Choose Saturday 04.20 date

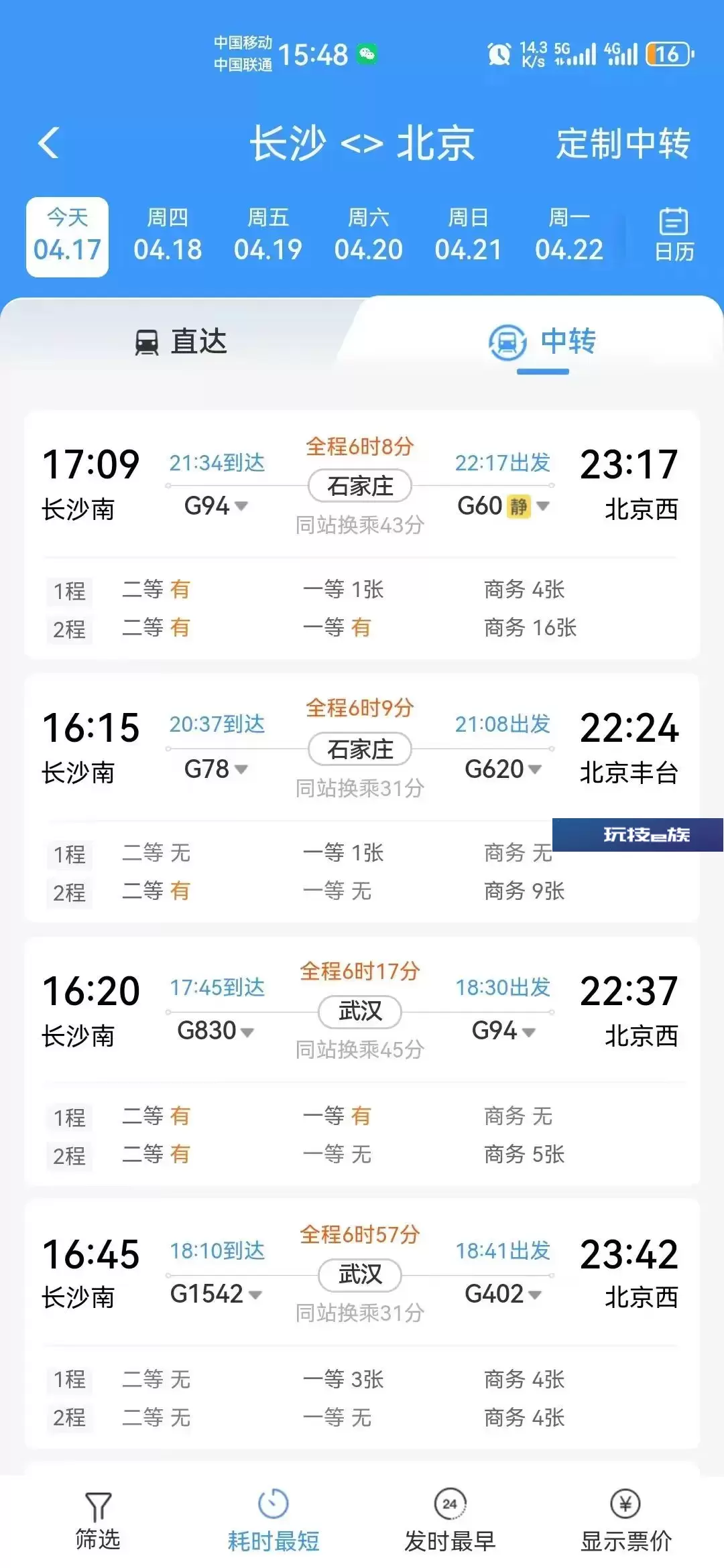click(x=369, y=236)
